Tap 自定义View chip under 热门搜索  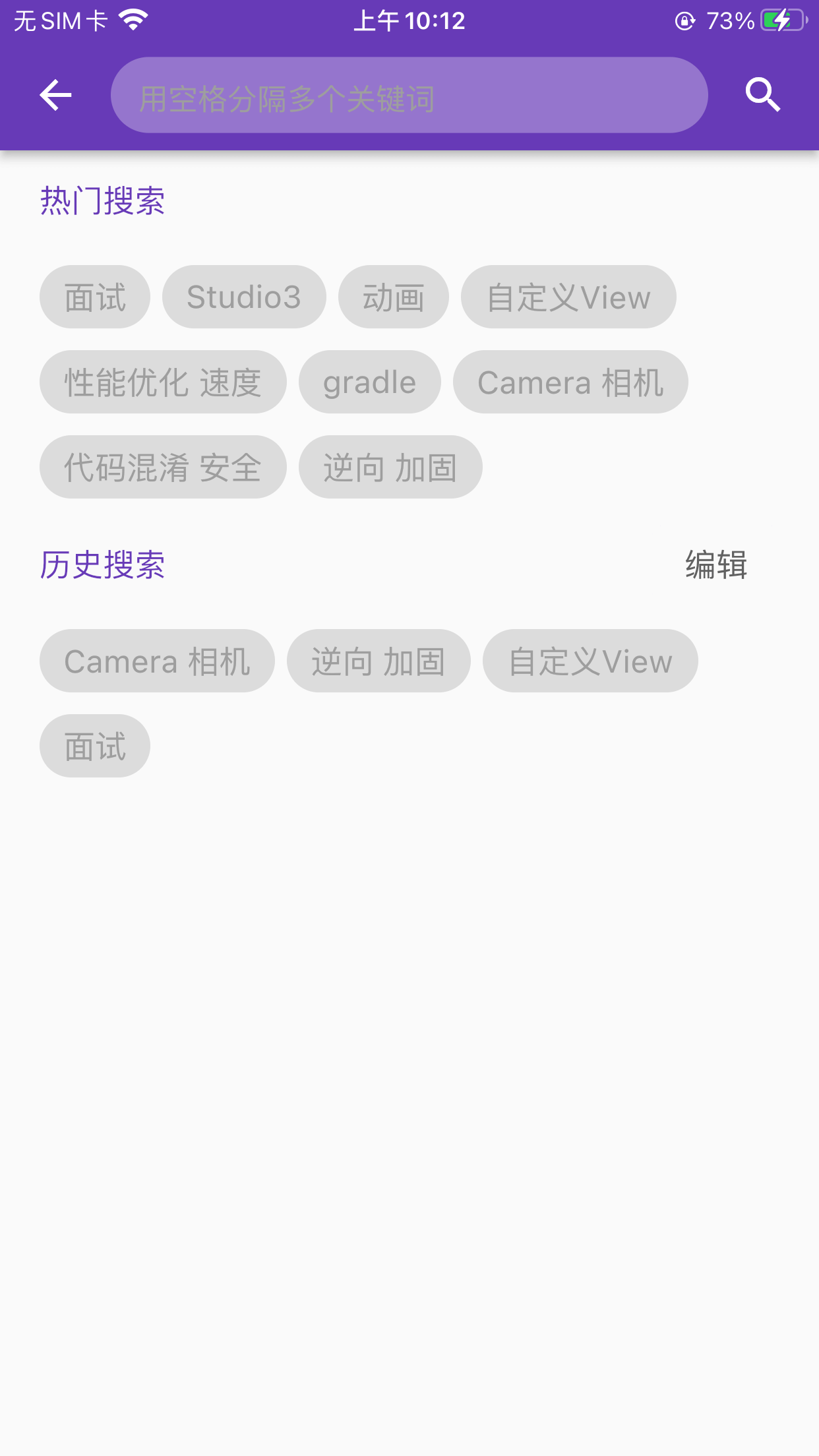(x=568, y=297)
